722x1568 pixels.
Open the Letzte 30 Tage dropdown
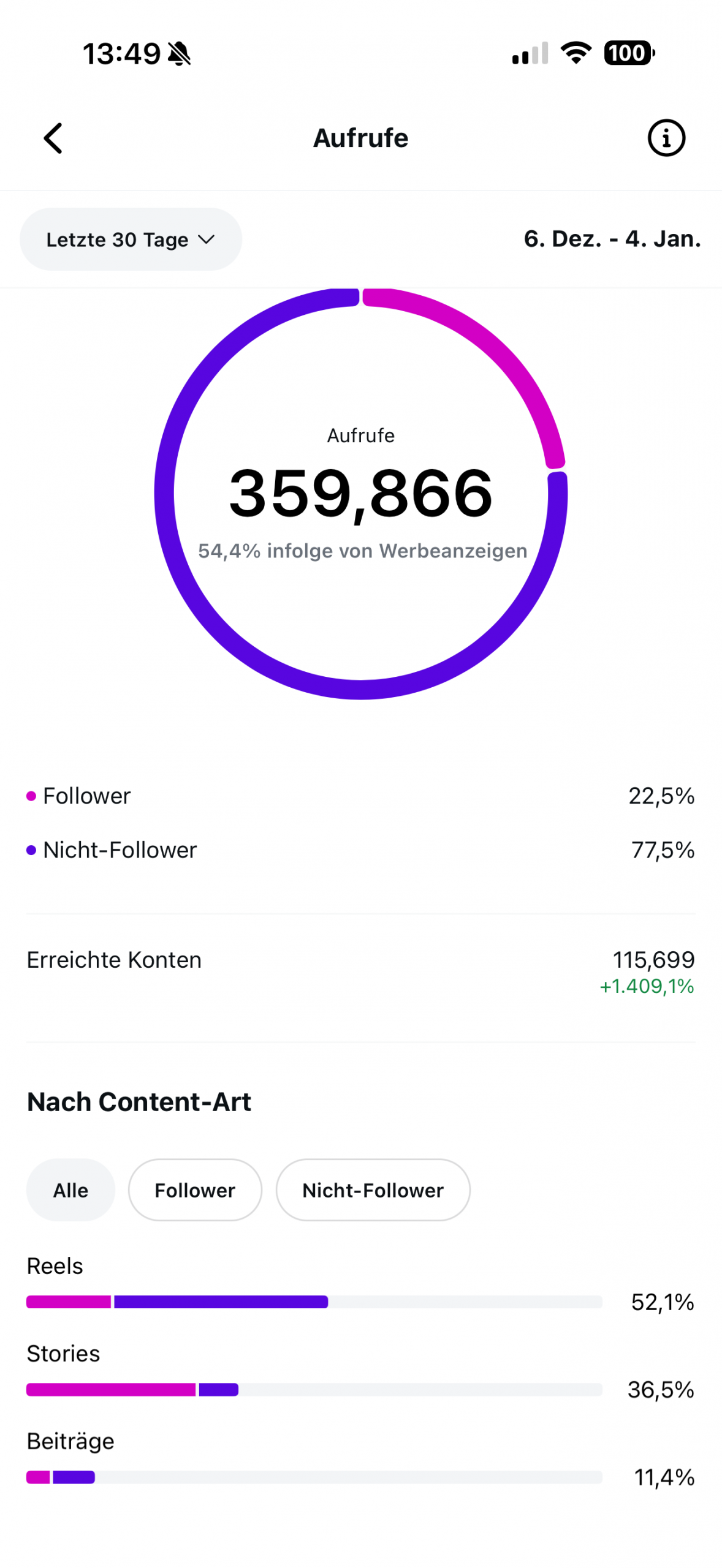tap(131, 239)
